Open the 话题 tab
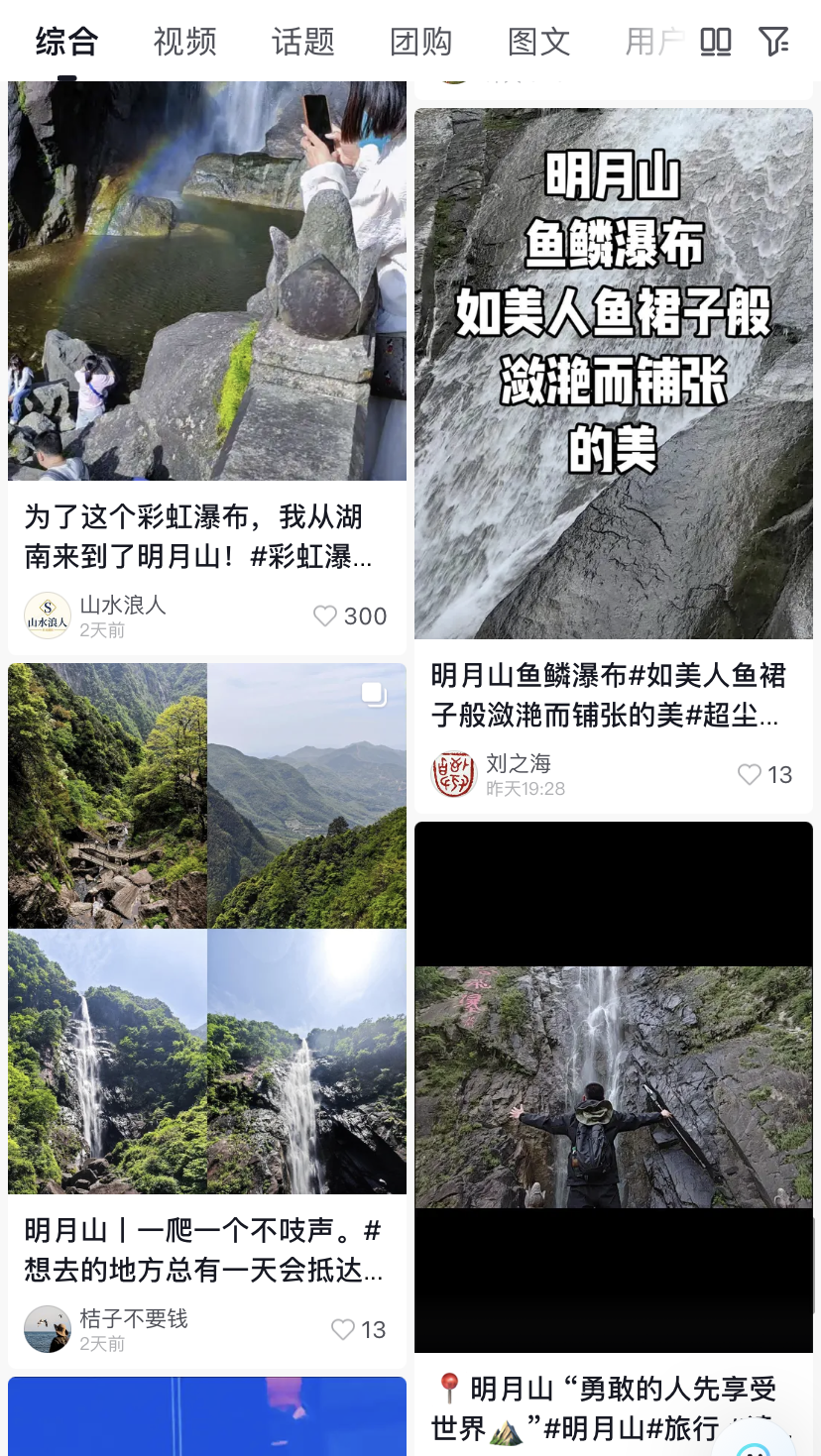The height and width of the screenshot is (1456, 821). (x=302, y=42)
